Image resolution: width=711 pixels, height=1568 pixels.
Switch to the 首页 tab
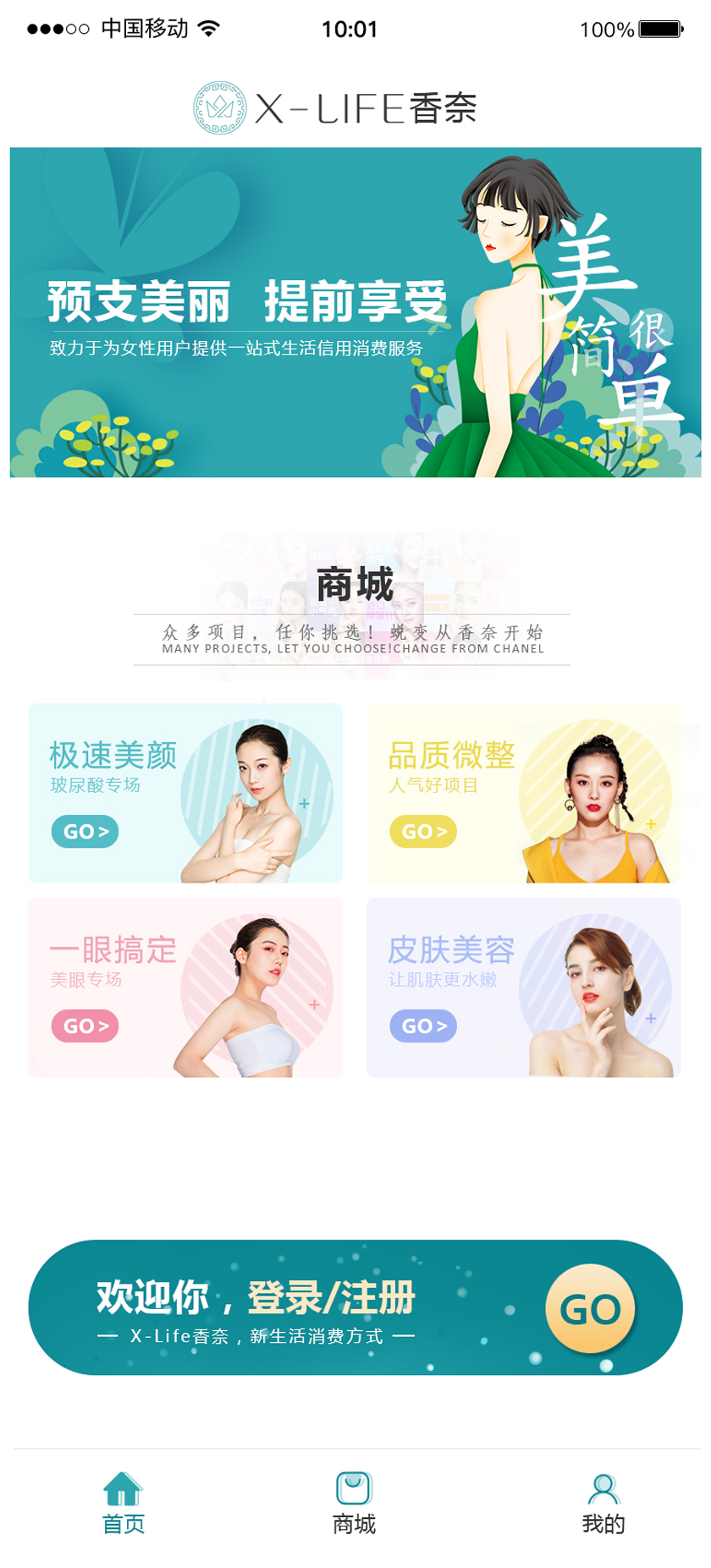click(123, 1503)
